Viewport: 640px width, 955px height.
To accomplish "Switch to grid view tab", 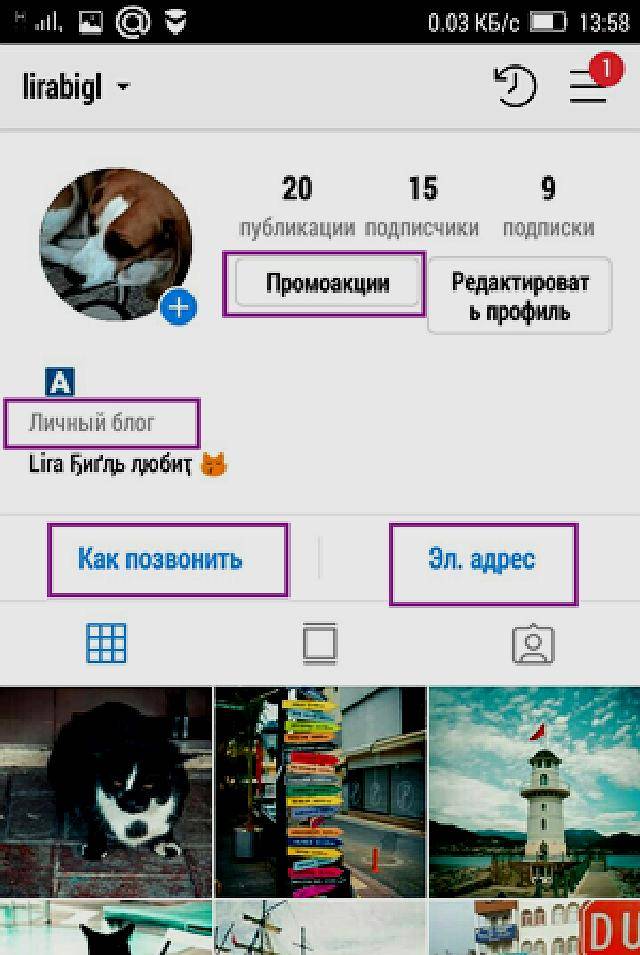I will 107,644.
